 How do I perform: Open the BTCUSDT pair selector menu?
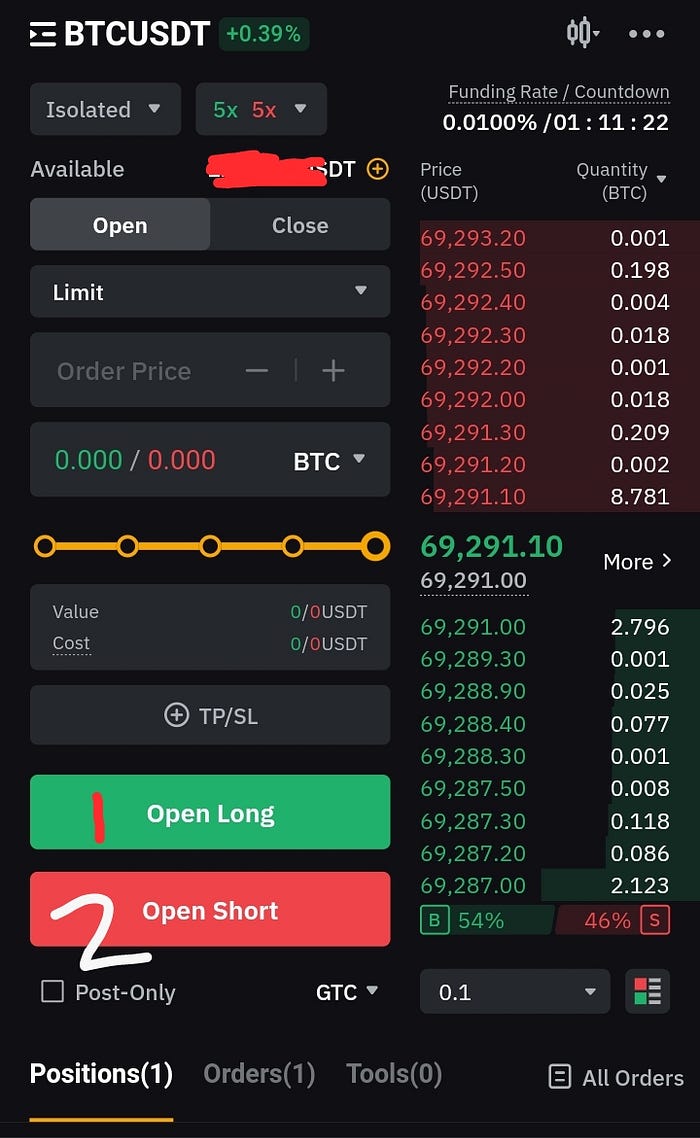tap(120, 33)
